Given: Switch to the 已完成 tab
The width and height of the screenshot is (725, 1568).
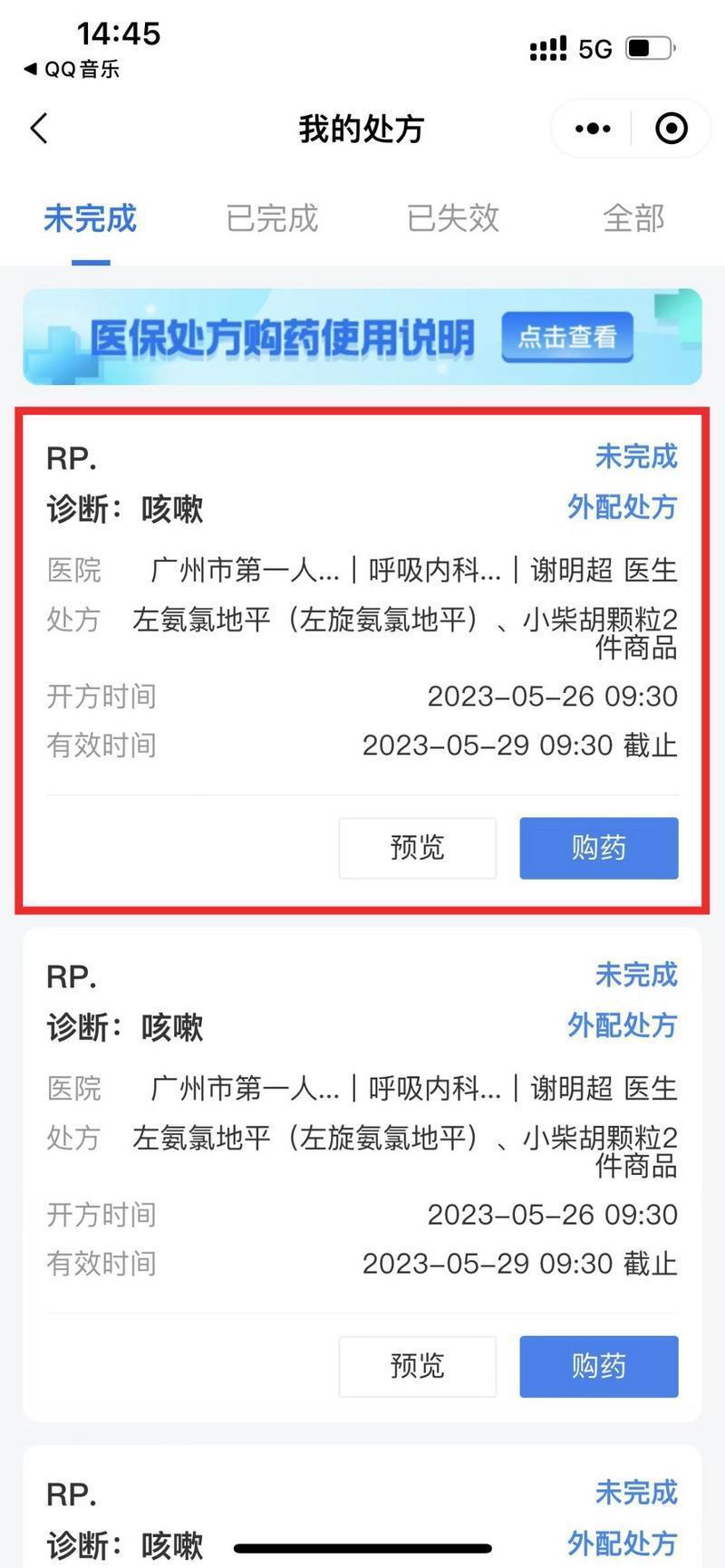Looking at the screenshot, I should (272, 218).
